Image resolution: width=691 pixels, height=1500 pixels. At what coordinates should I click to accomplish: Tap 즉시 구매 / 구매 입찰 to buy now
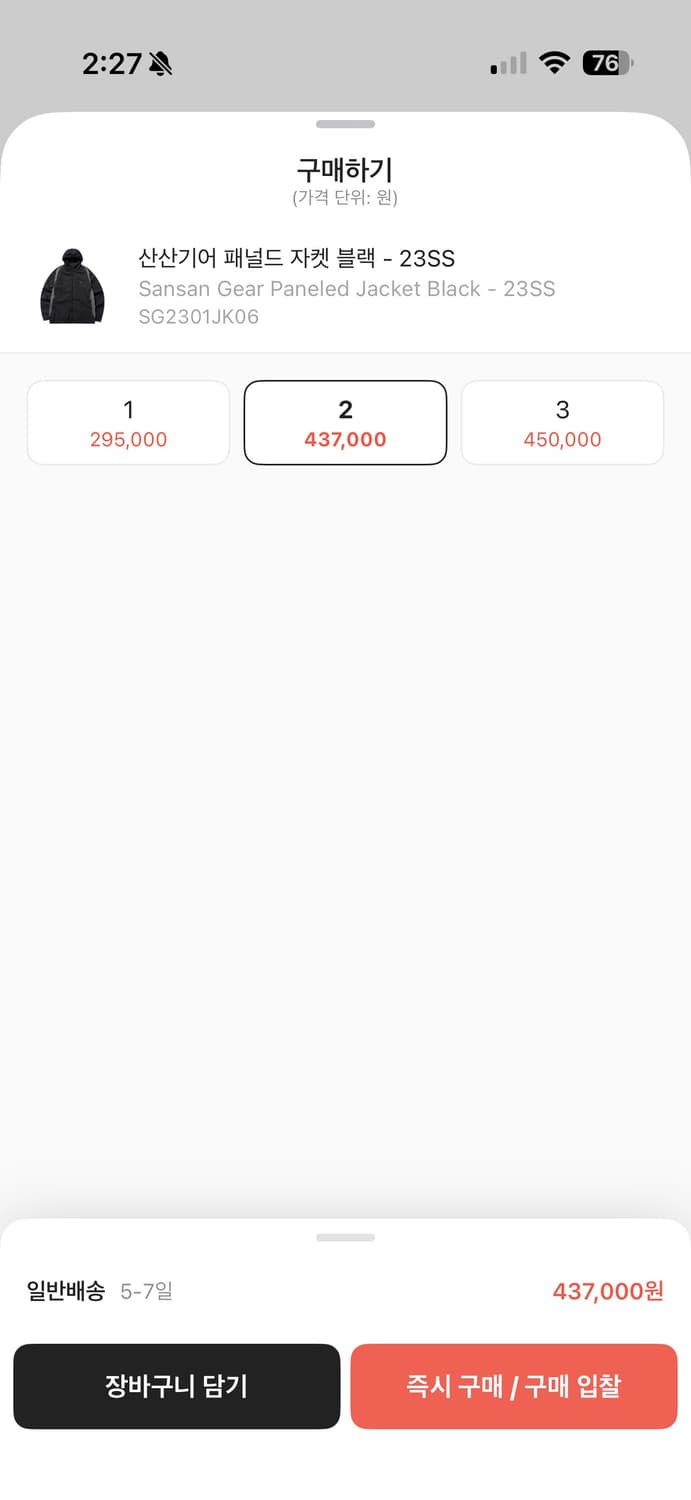[513, 1386]
